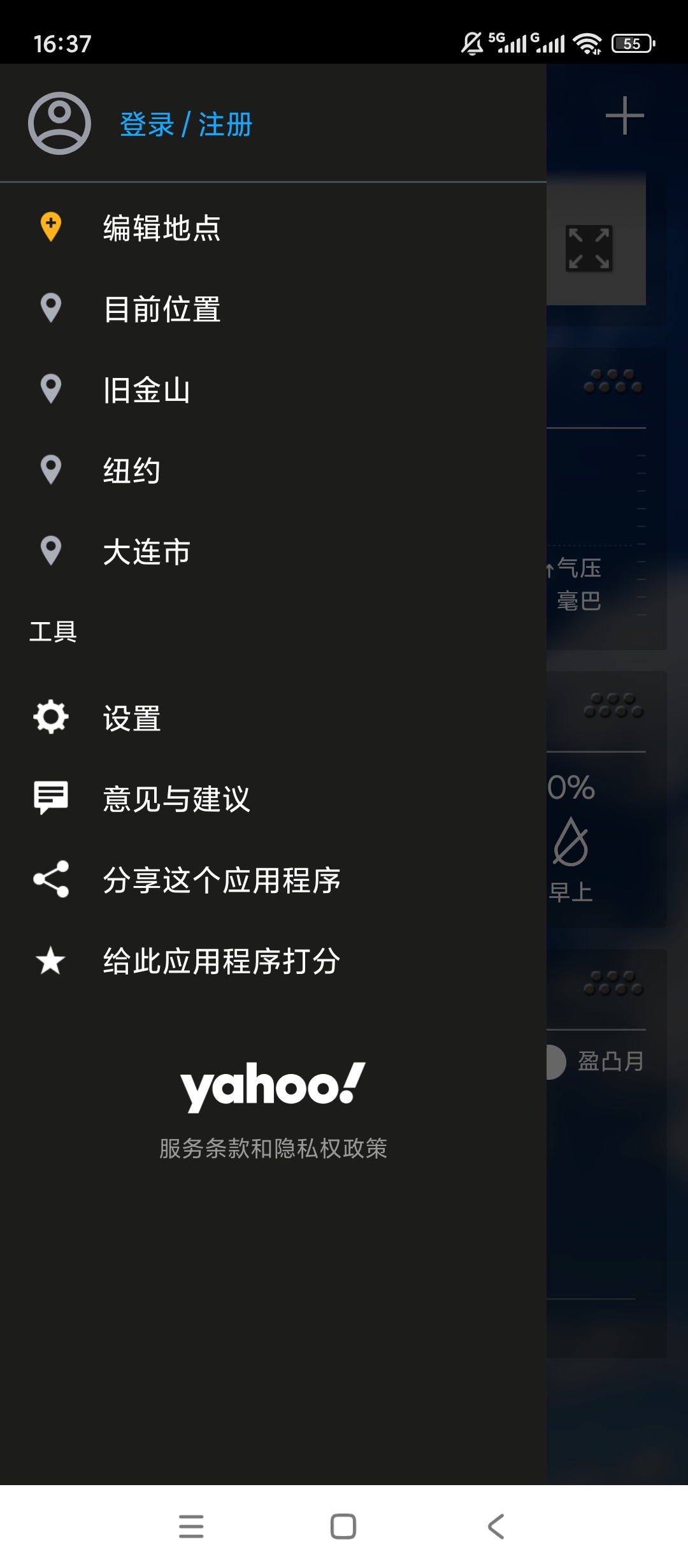Tap the share icon to share the app

[50, 882]
